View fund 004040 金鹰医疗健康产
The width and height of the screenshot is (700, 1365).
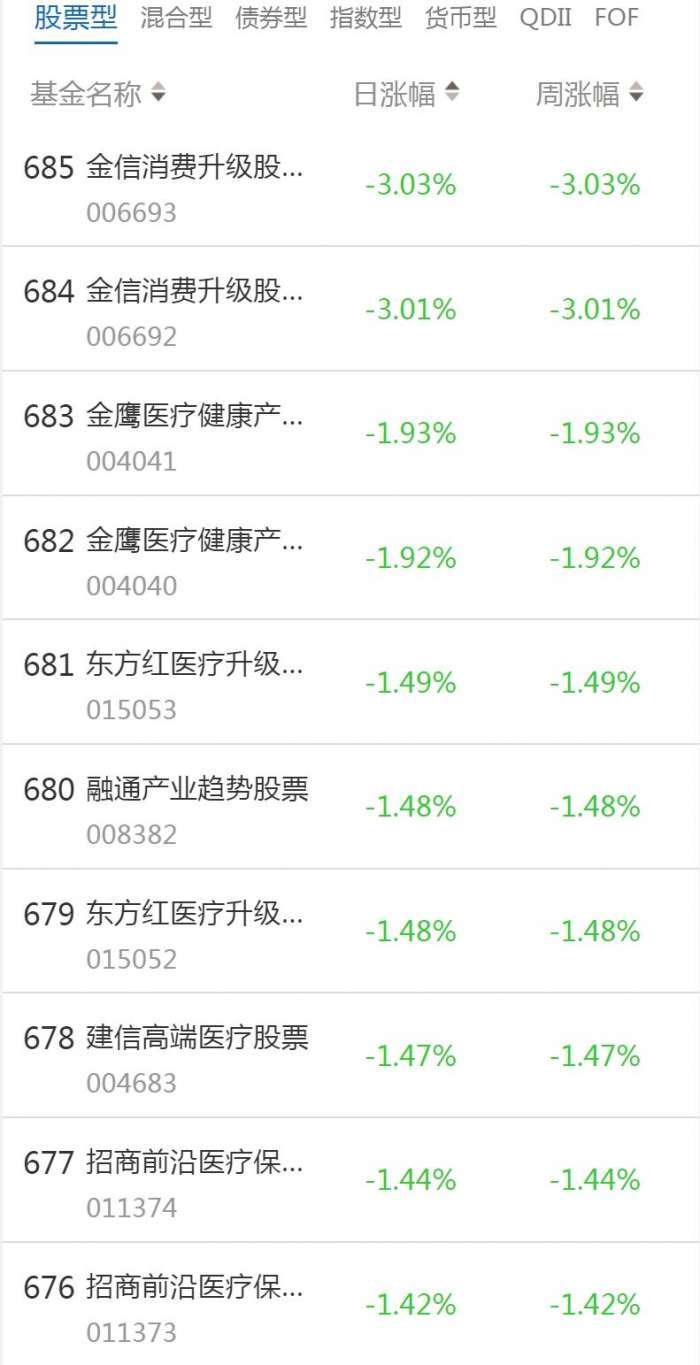pyautogui.click(x=195, y=541)
